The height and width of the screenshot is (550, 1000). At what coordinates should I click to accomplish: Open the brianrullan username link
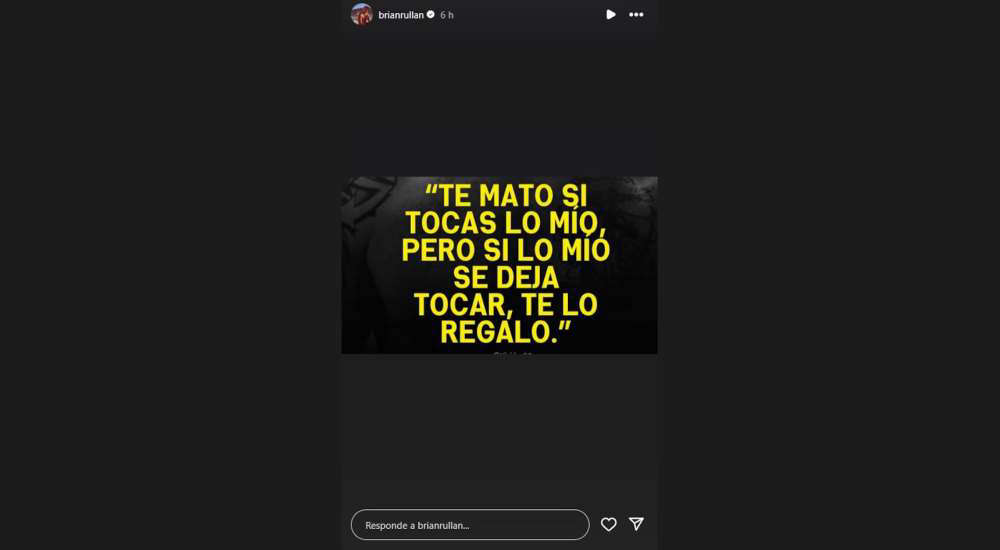point(401,15)
